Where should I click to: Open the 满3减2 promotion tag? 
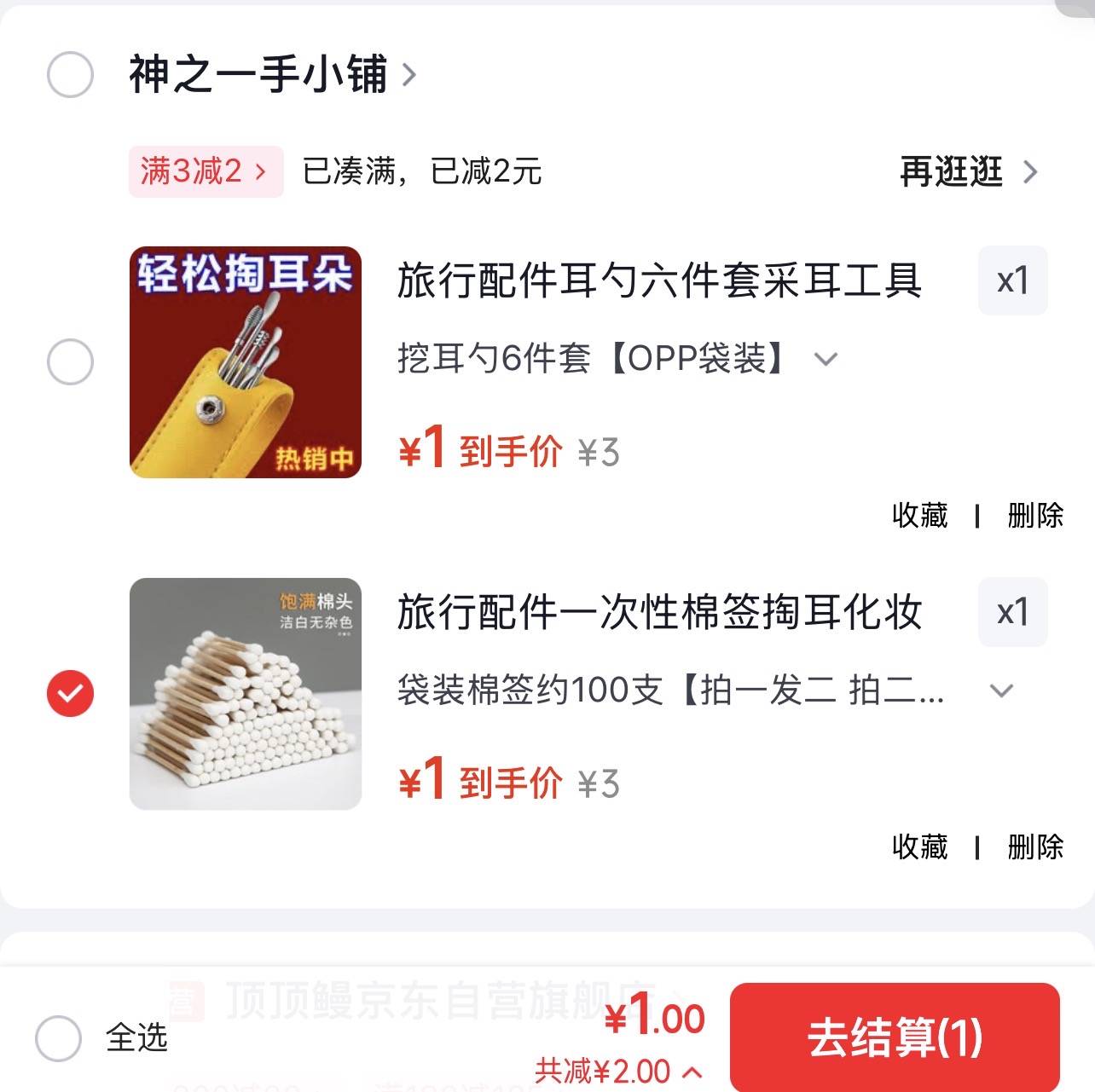[205, 171]
